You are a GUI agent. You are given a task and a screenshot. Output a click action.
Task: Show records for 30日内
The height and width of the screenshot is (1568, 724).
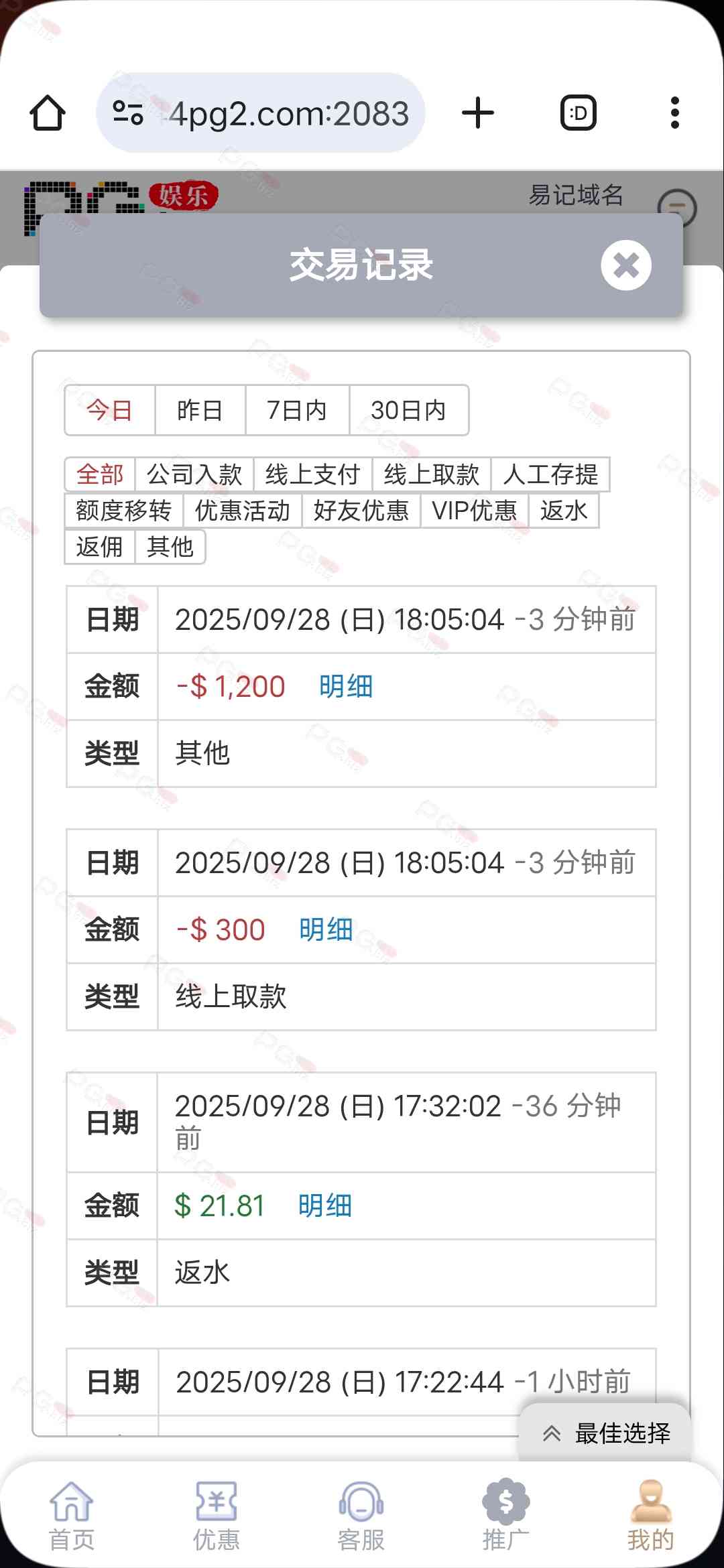pyautogui.click(x=408, y=410)
